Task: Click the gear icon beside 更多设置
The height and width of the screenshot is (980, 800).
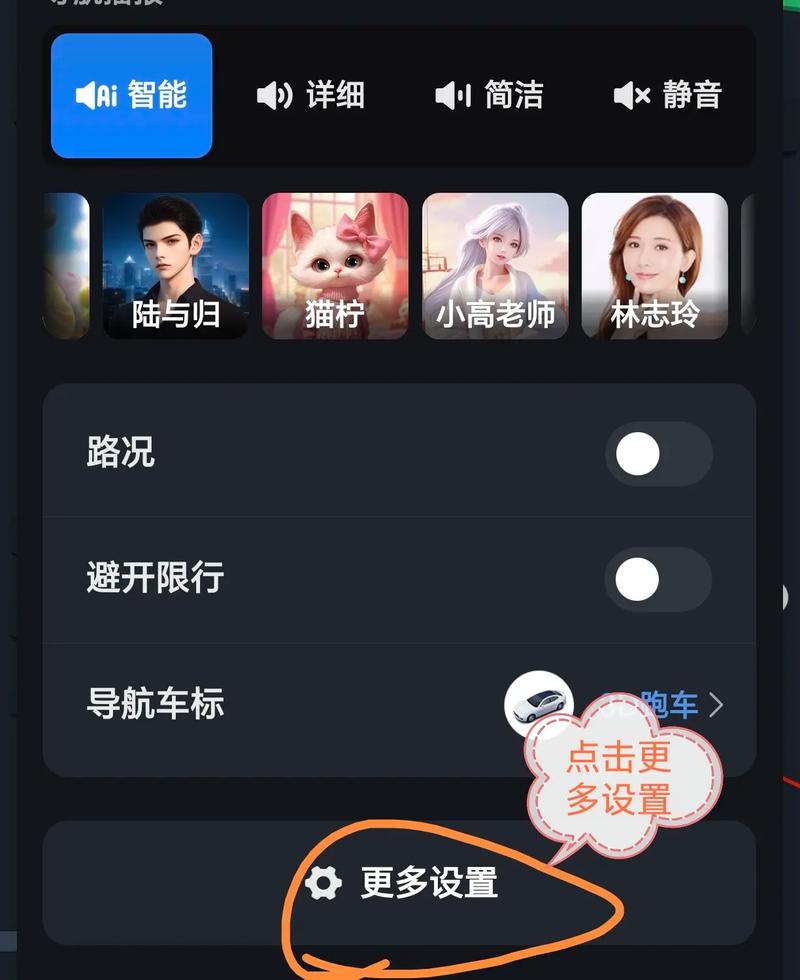Action: pos(324,884)
